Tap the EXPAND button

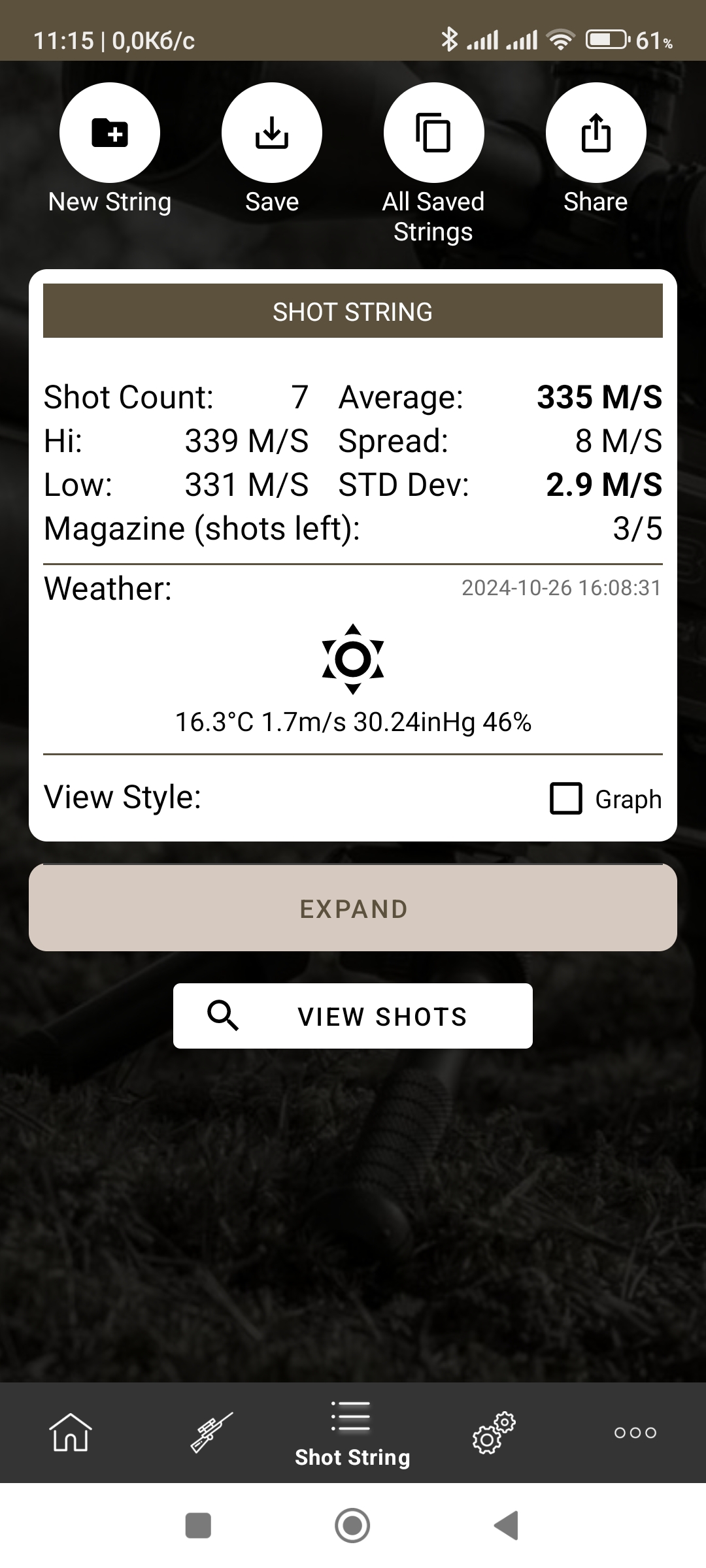click(x=353, y=908)
